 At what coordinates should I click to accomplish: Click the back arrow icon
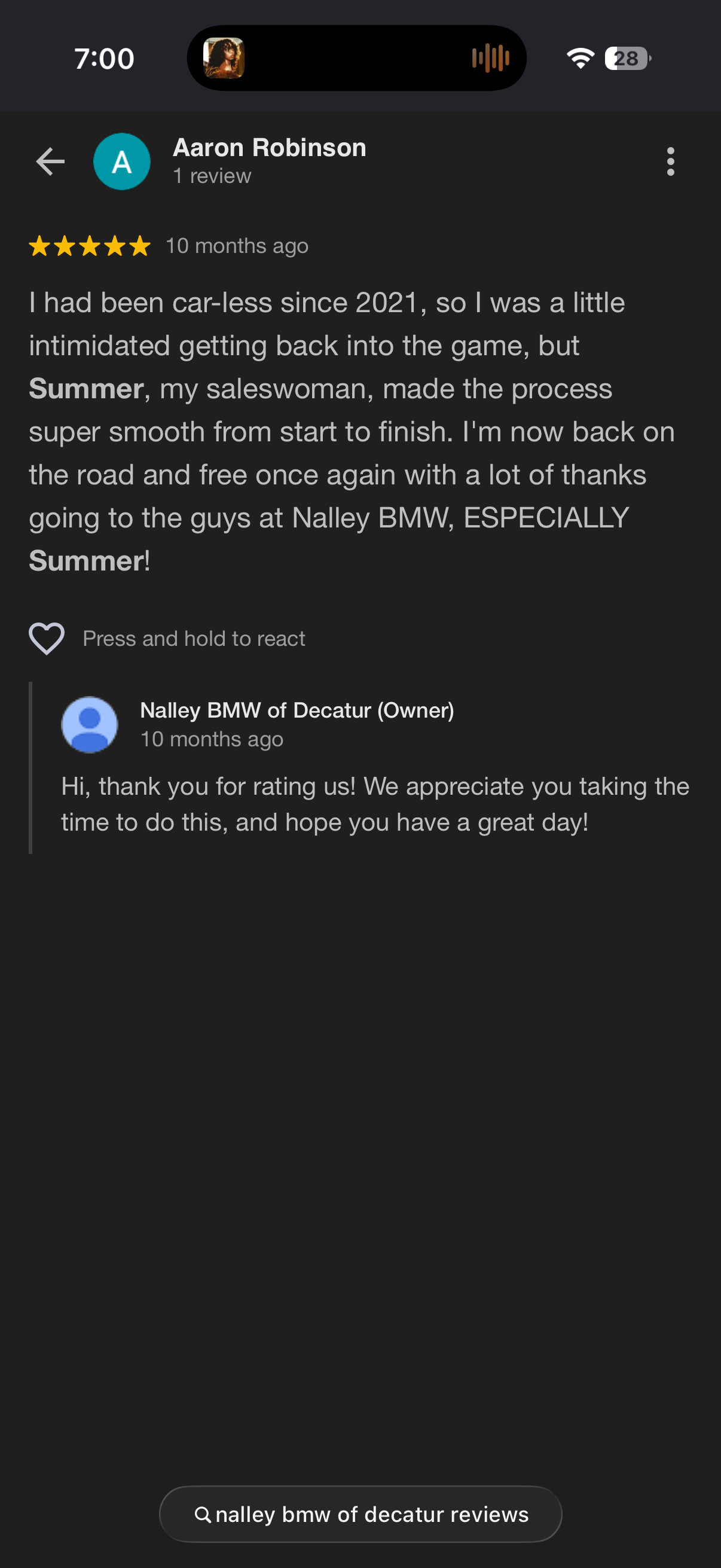pos(49,161)
